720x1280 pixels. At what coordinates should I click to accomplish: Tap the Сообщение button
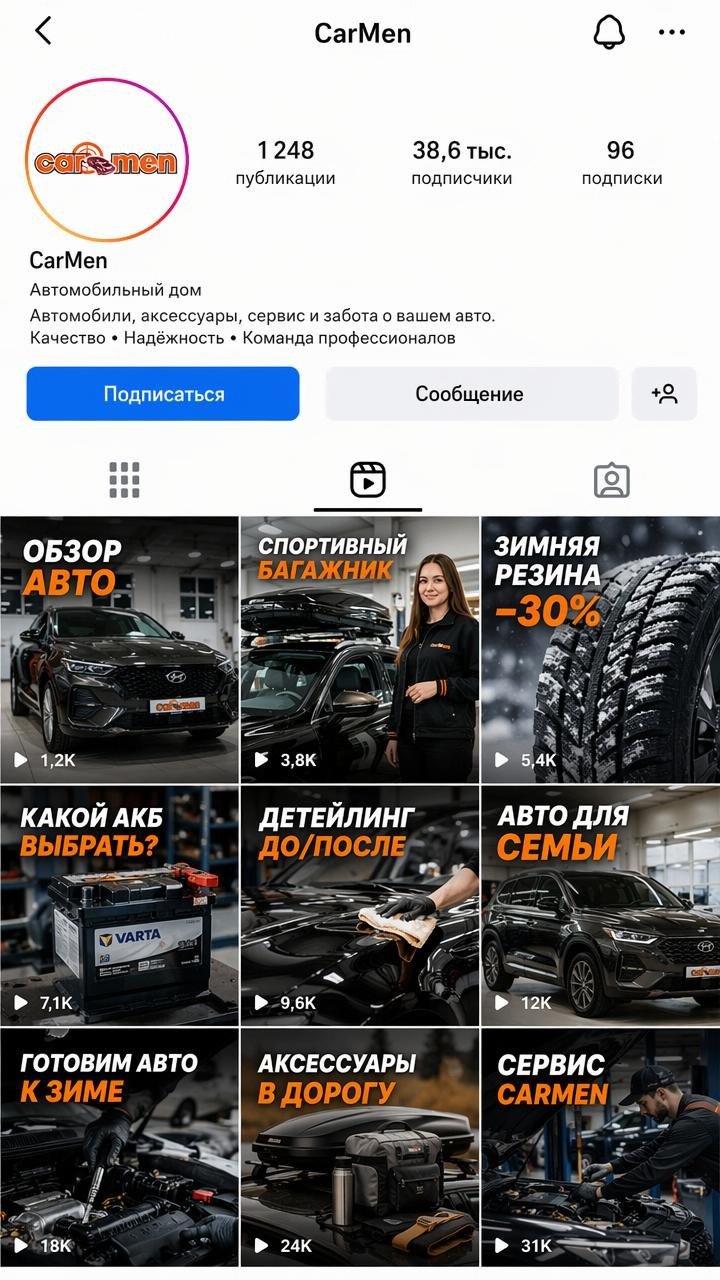pos(470,394)
